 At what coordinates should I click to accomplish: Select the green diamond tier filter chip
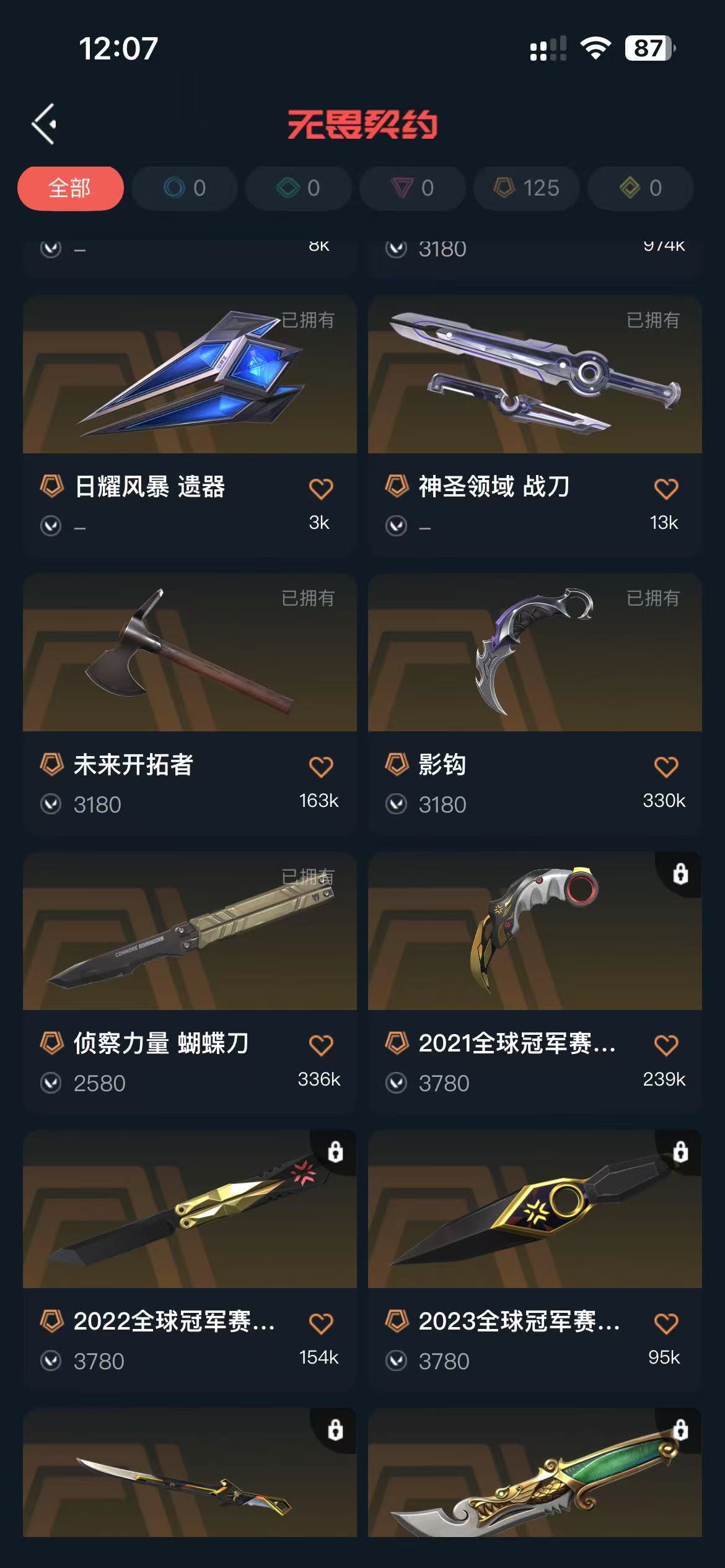tap(299, 188)
